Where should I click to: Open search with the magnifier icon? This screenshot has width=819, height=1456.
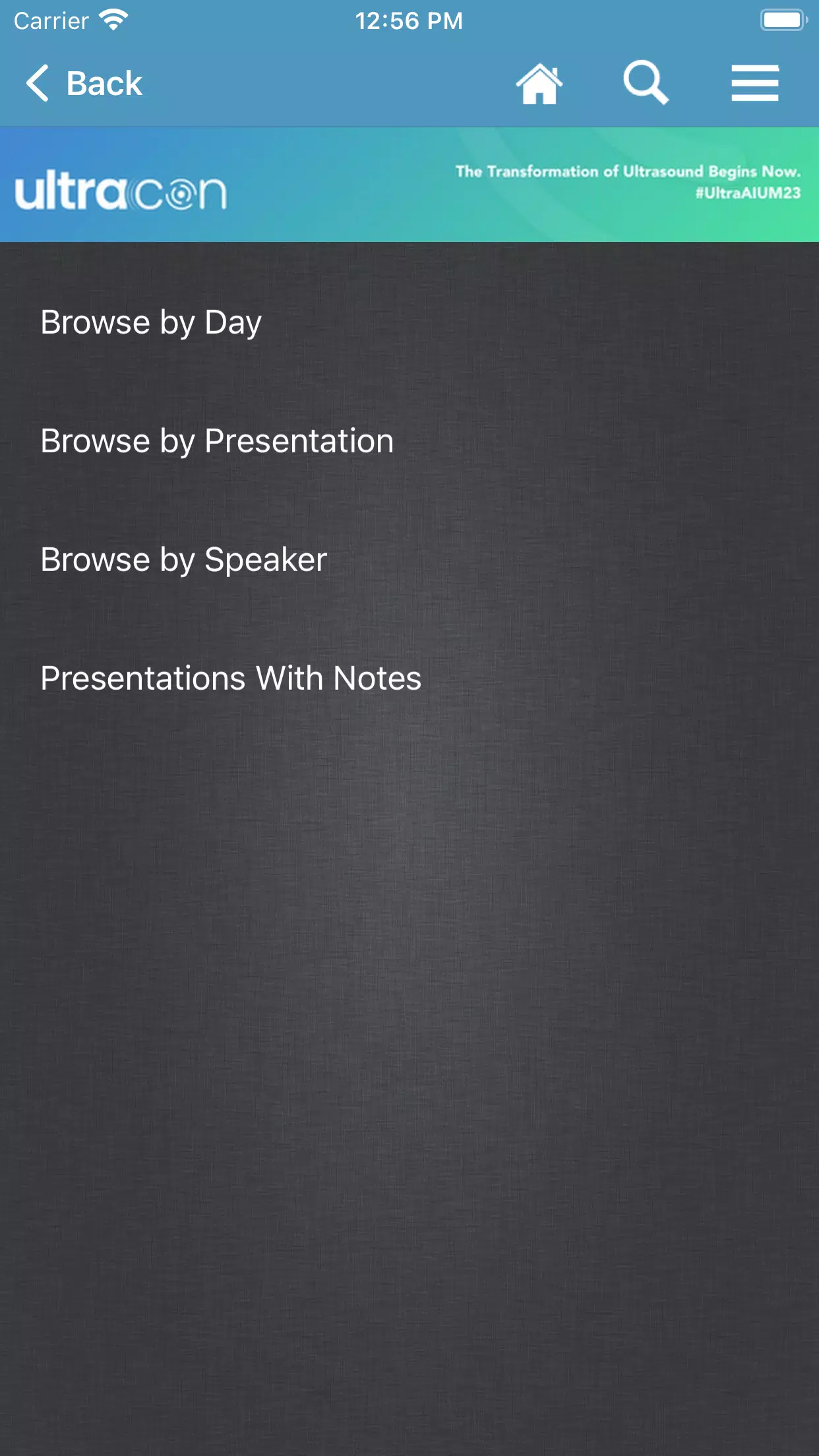[646, 83]
